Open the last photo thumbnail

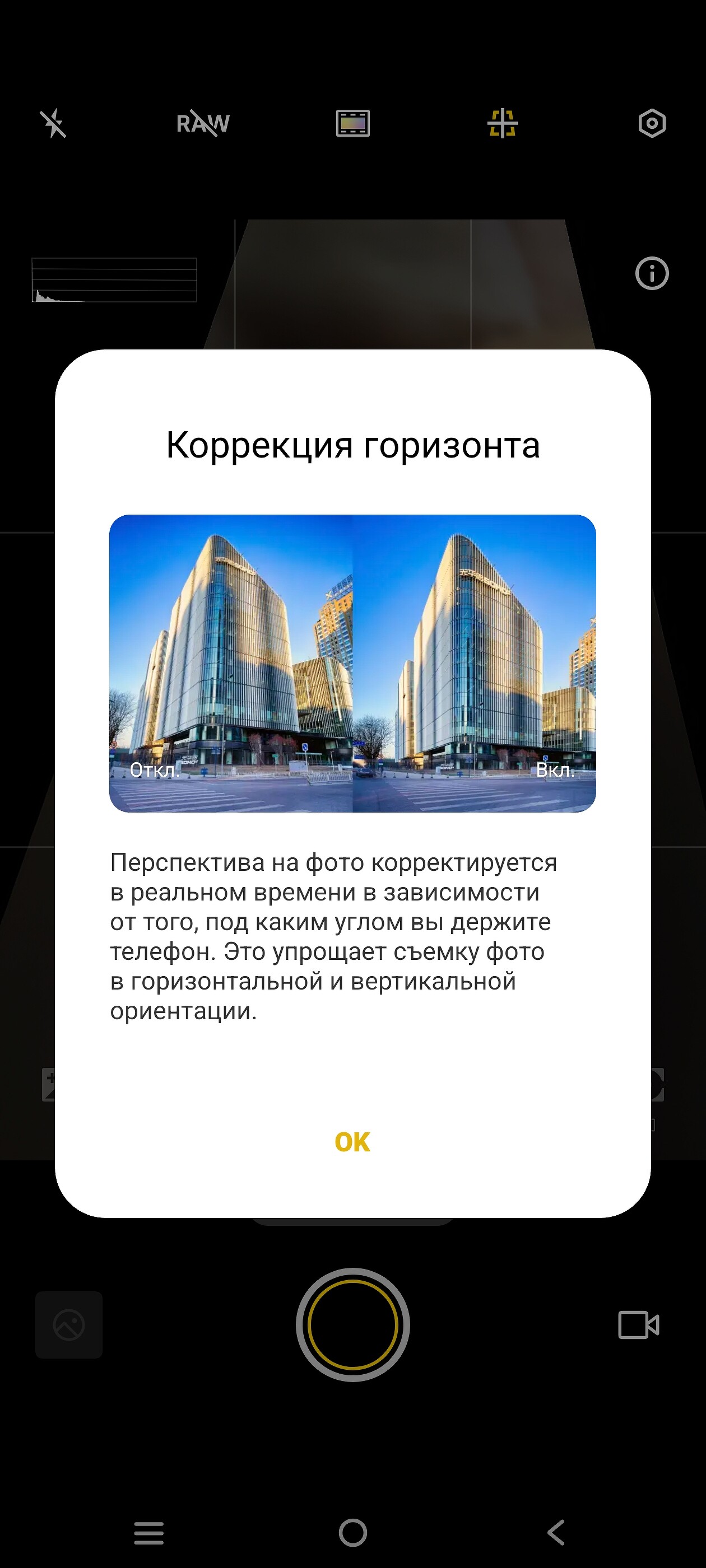click(x=69, y=1324)
